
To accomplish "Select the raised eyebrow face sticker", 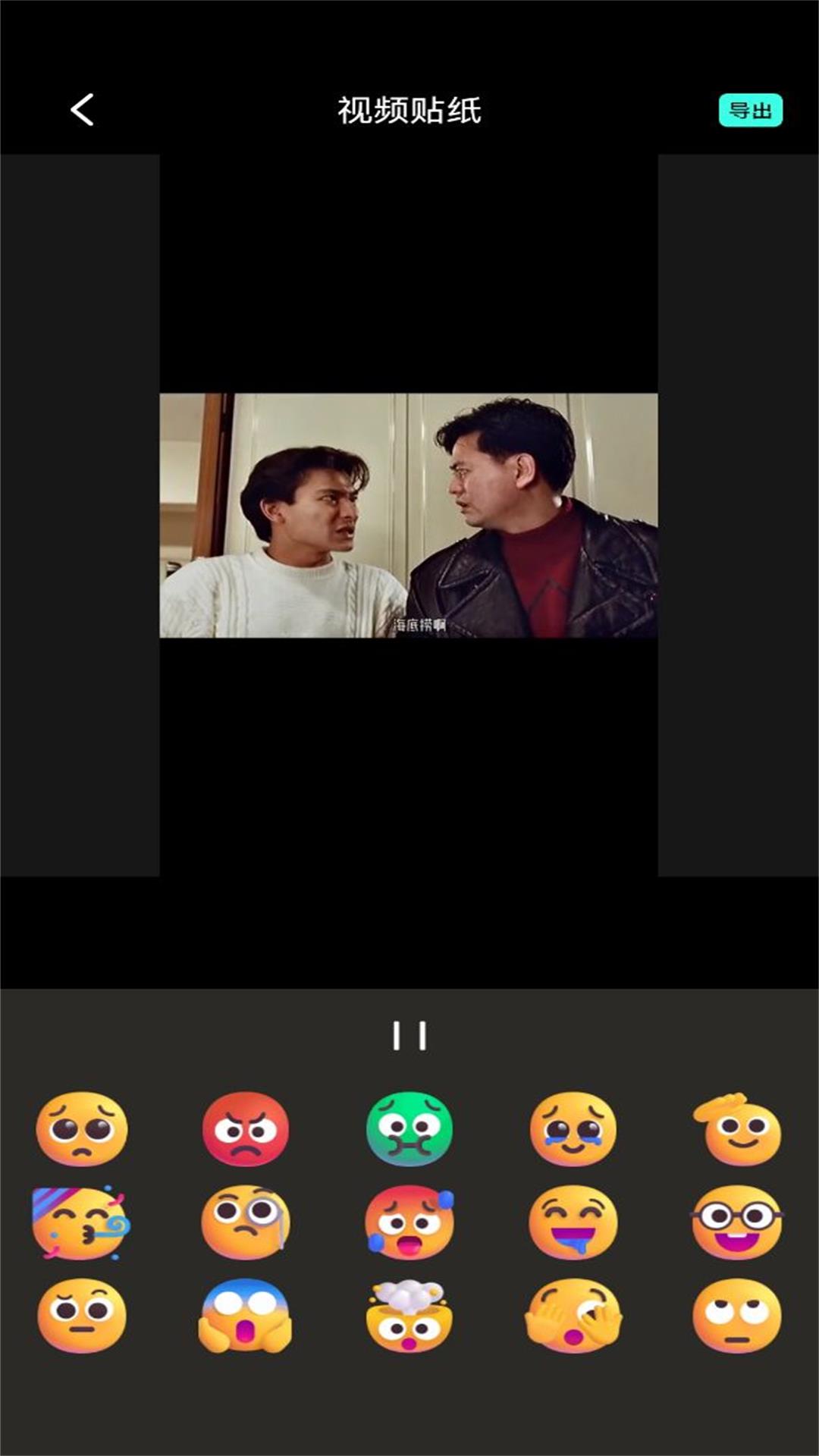I will click(x=82, y=1316).
